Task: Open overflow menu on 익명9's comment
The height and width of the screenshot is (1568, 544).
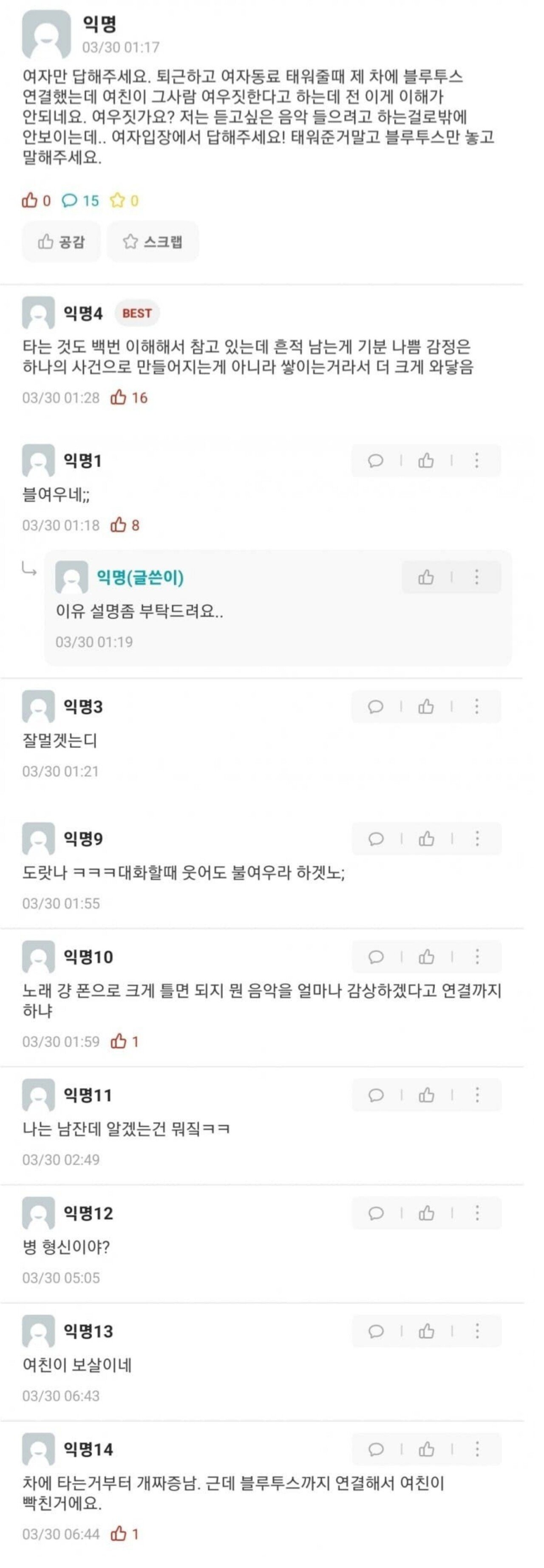Action: (x=477, y=839)
